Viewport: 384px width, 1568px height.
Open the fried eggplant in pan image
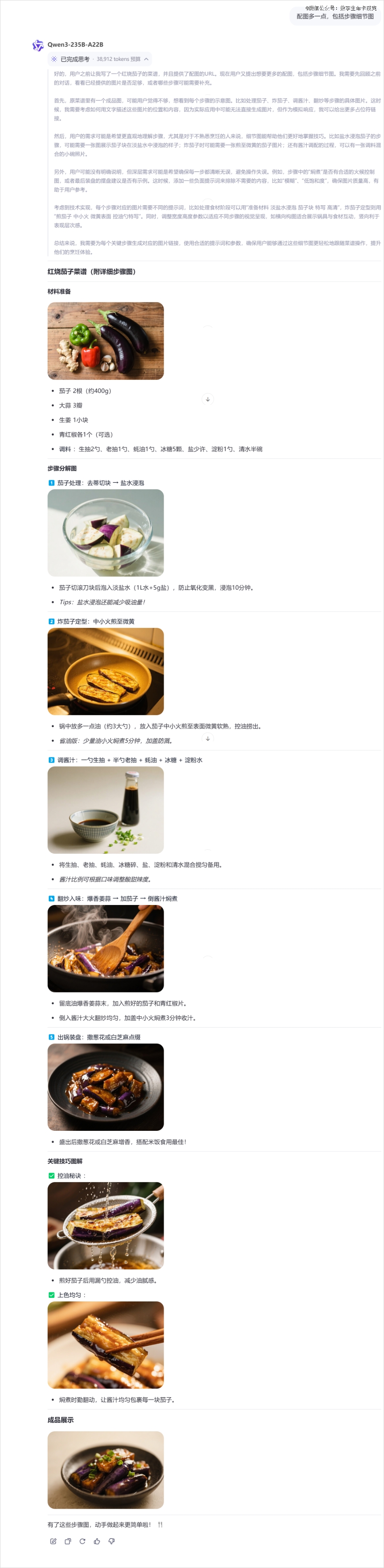tap(105, 671)
